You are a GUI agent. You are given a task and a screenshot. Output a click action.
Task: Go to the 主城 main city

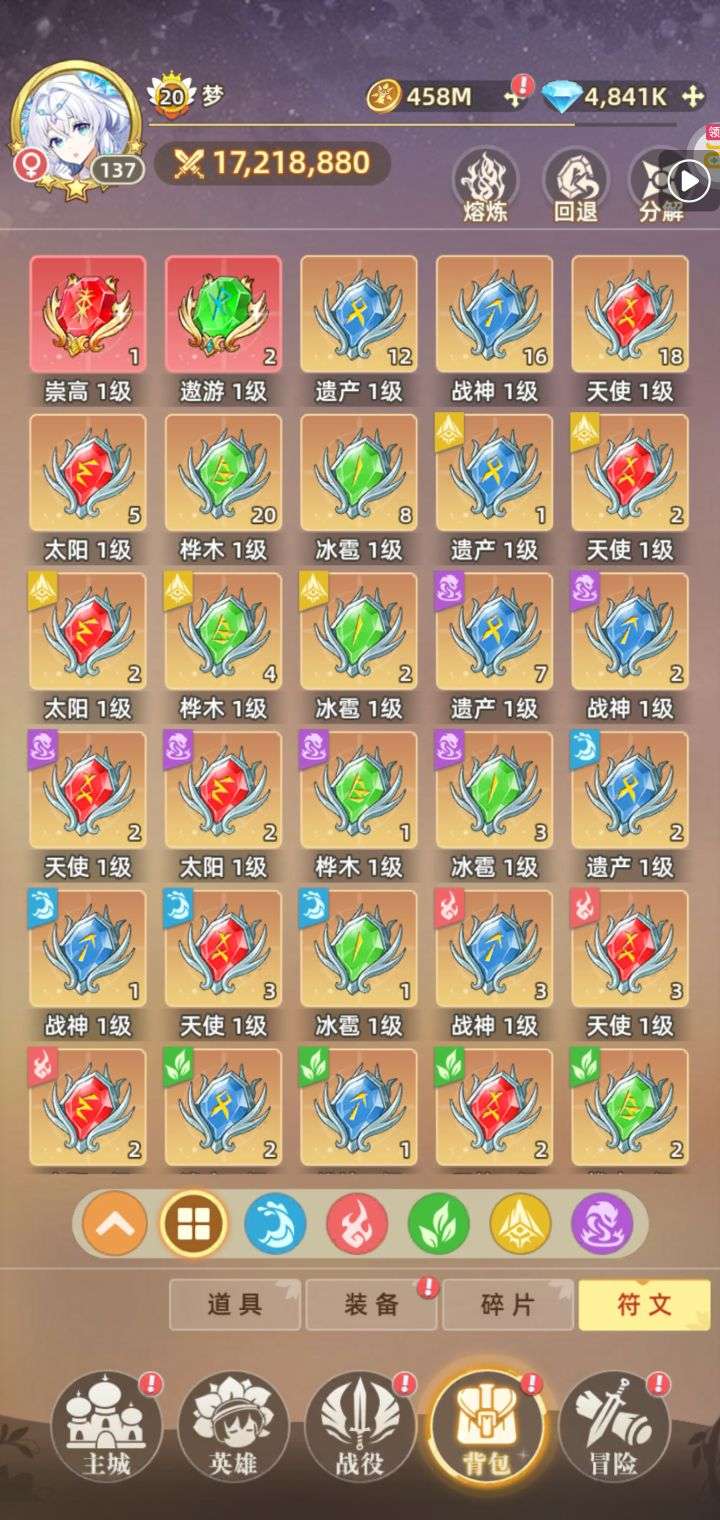pyautogui.click(x=106, y=1428)
